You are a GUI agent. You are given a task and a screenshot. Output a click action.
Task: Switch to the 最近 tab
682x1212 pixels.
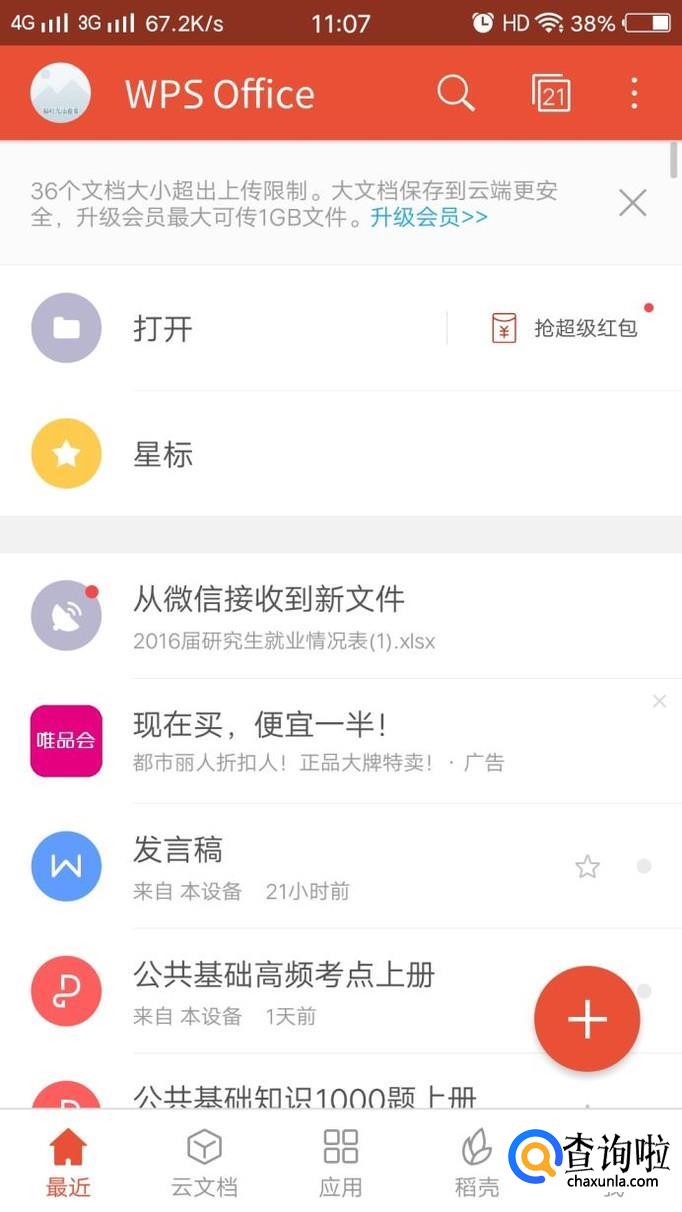click(x=68, y=1162)
